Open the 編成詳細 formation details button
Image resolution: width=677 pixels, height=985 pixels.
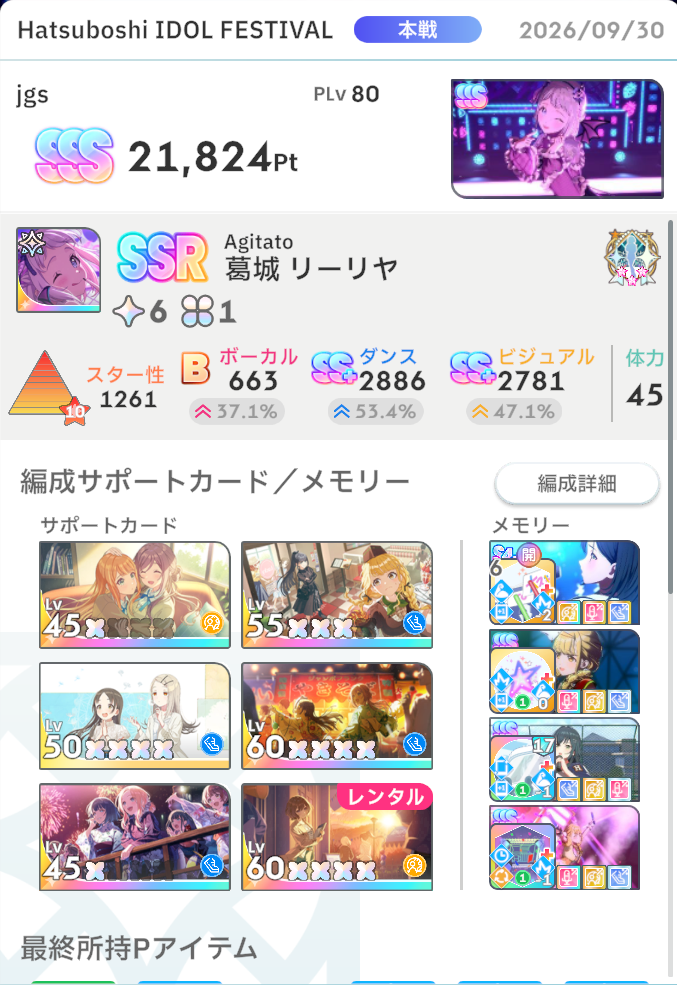point(577,483)
